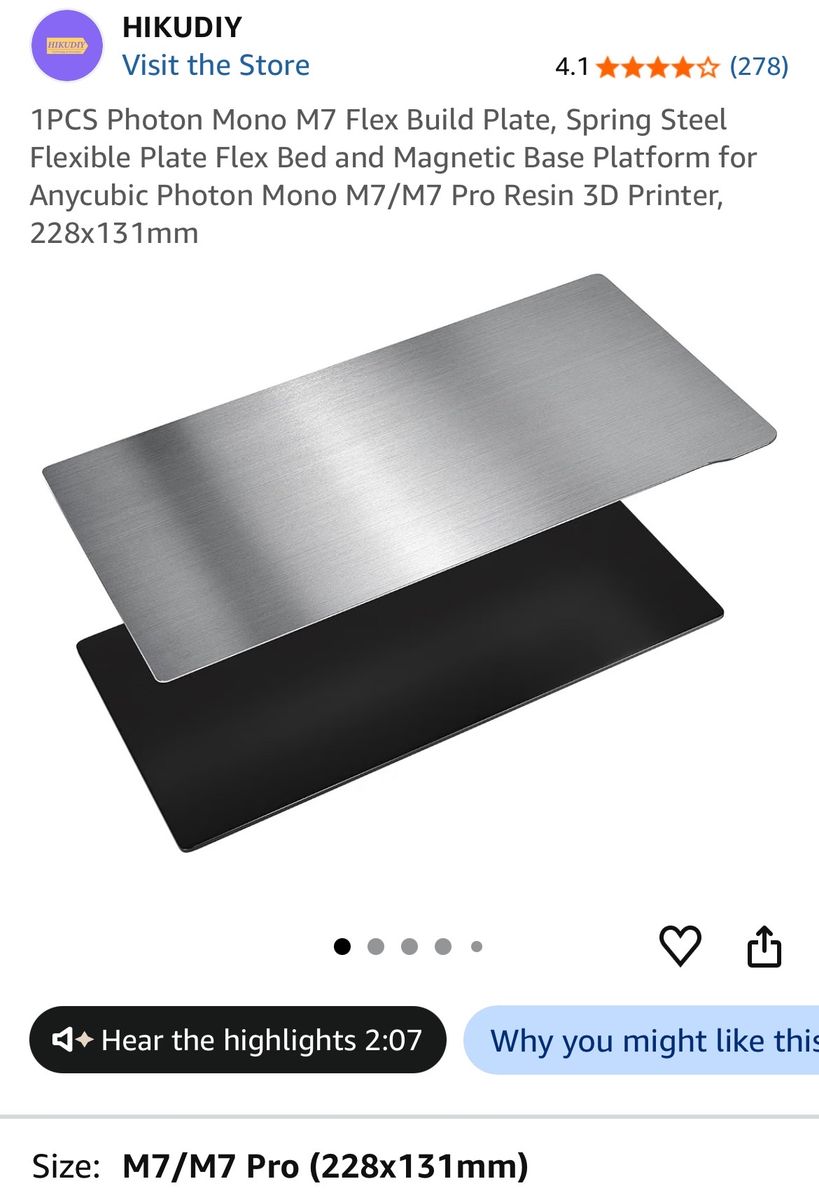
Task: Open the Visit the Store link
Action: [215, 65]
